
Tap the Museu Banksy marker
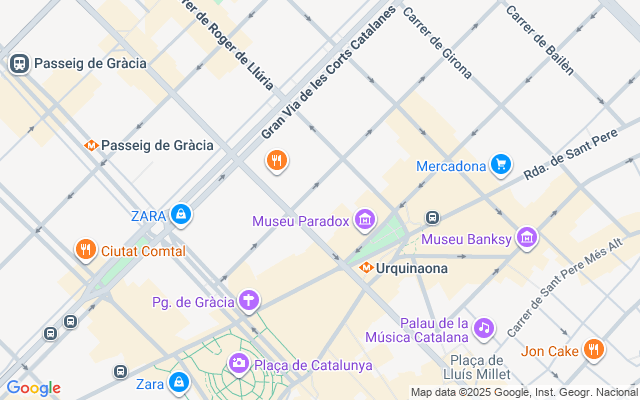point(527,238)
